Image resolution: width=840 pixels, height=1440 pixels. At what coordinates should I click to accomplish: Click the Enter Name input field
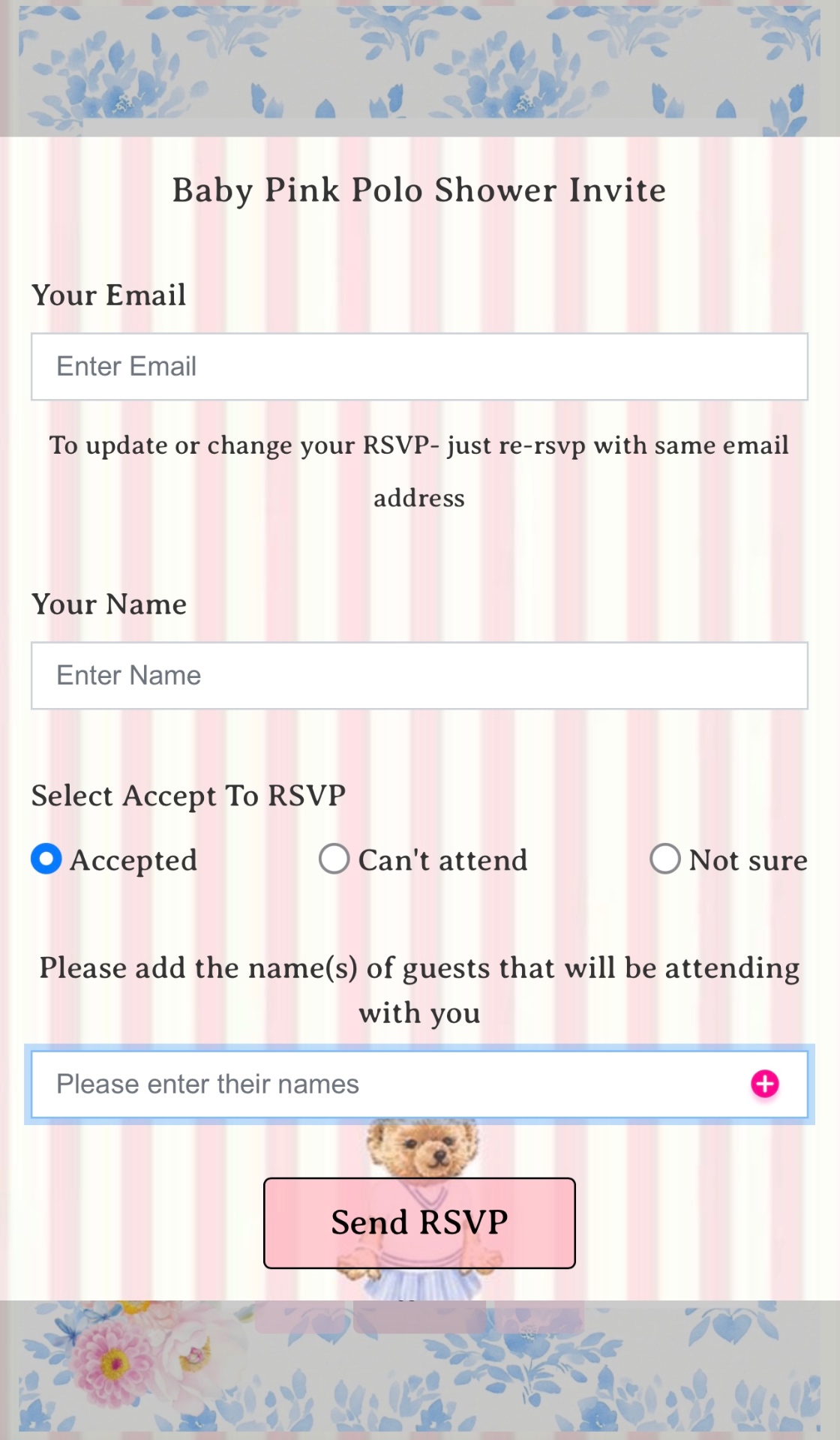click(x=419, y=675)
